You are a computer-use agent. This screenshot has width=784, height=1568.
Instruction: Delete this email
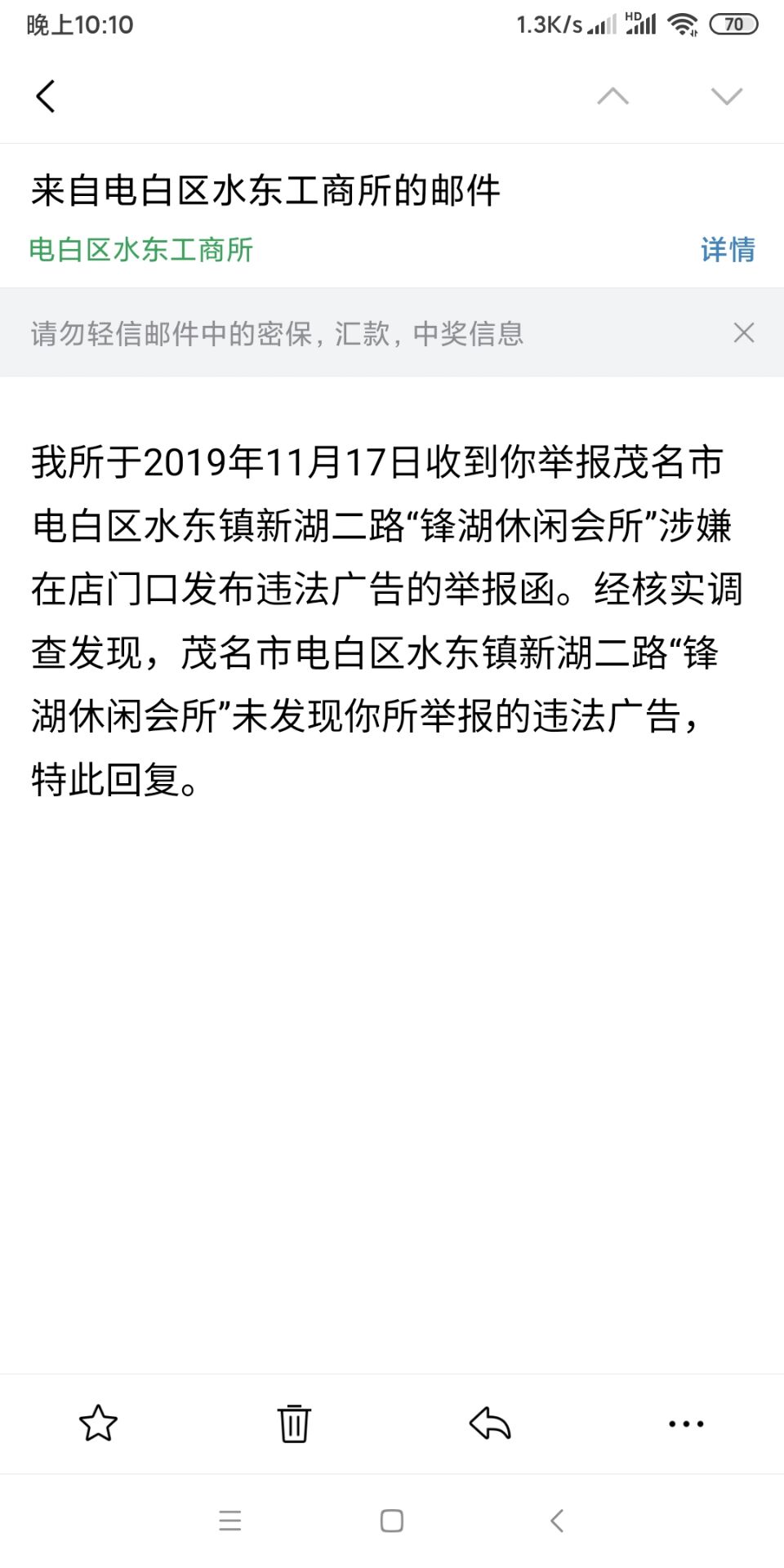tap(294, 1423)
